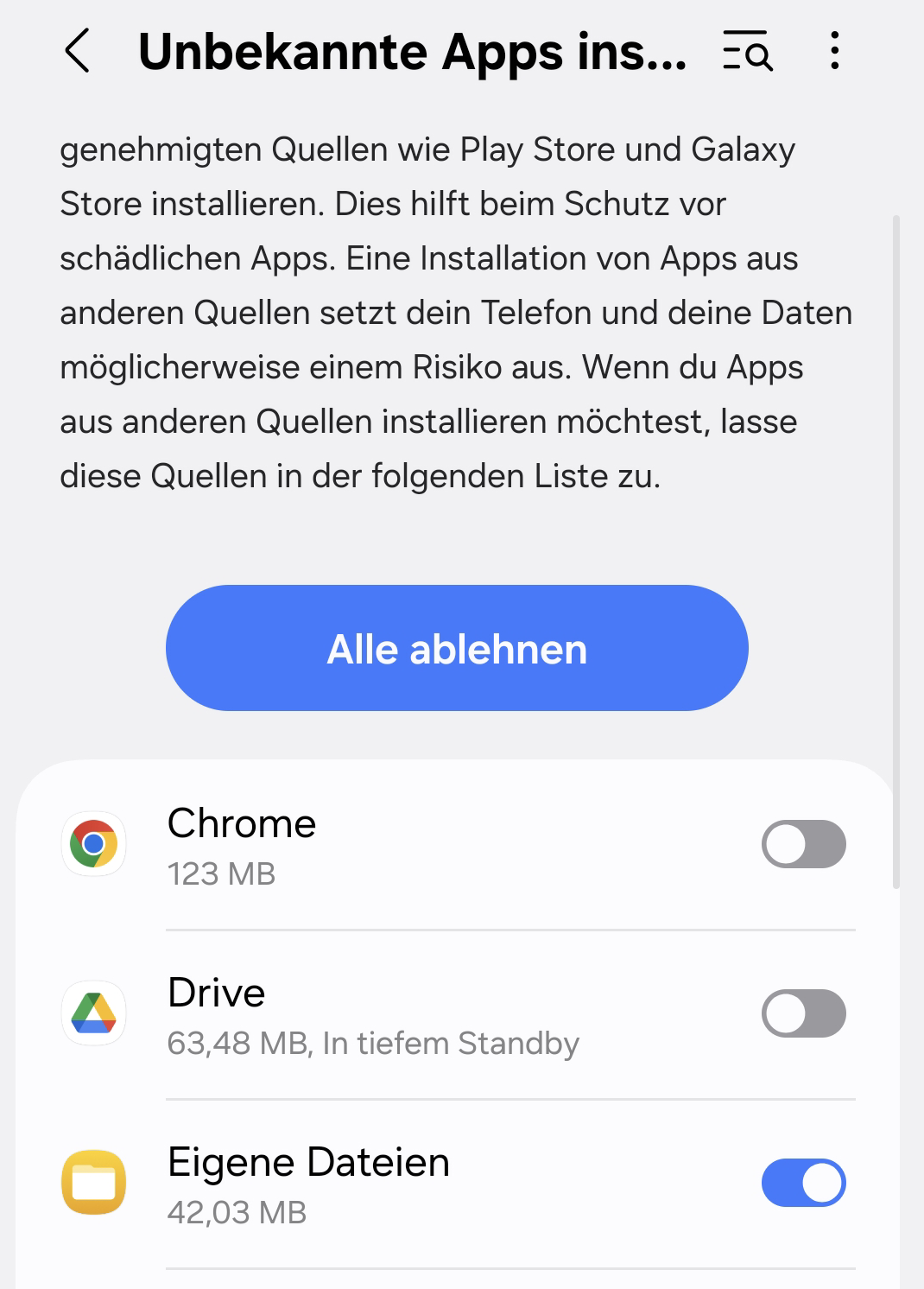This screenshot has height=1289, width=924.
Task: Turn on the Drive switch
Action: coord(803,1013)
